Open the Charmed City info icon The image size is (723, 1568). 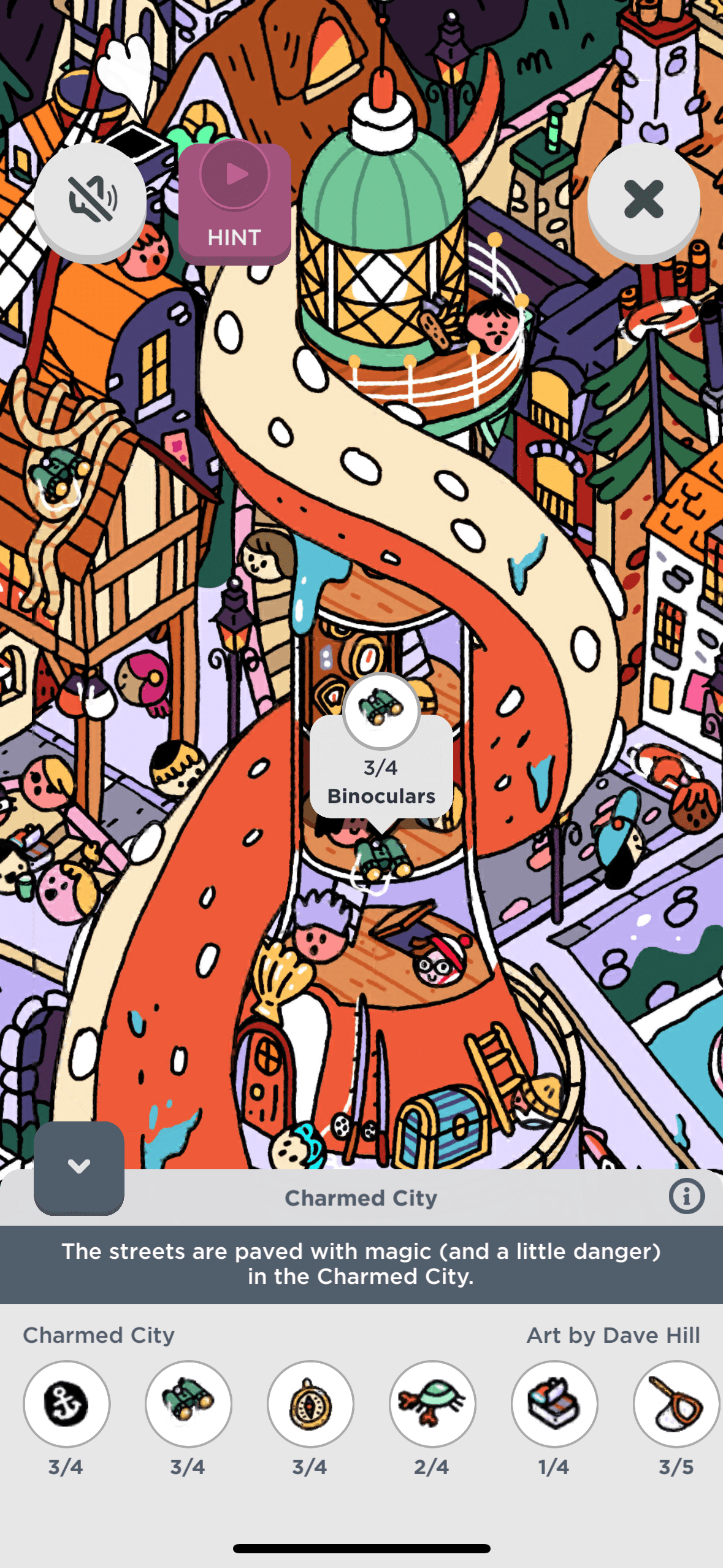click(686, 1196)
